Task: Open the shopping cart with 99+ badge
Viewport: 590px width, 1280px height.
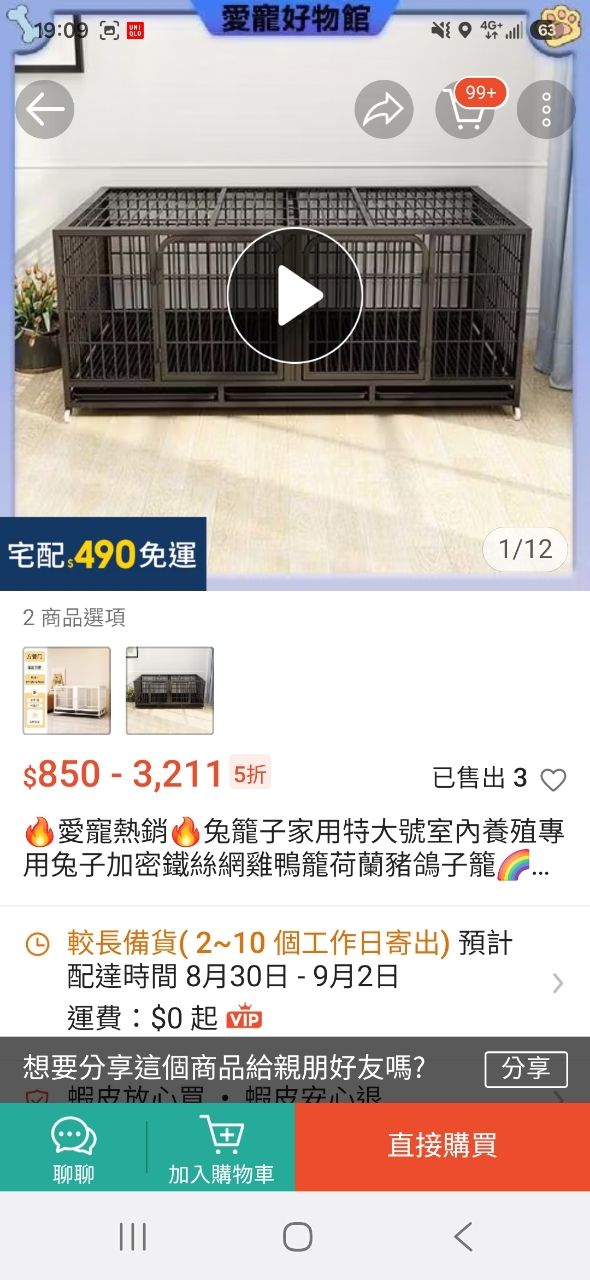Action: pos(466,108)
